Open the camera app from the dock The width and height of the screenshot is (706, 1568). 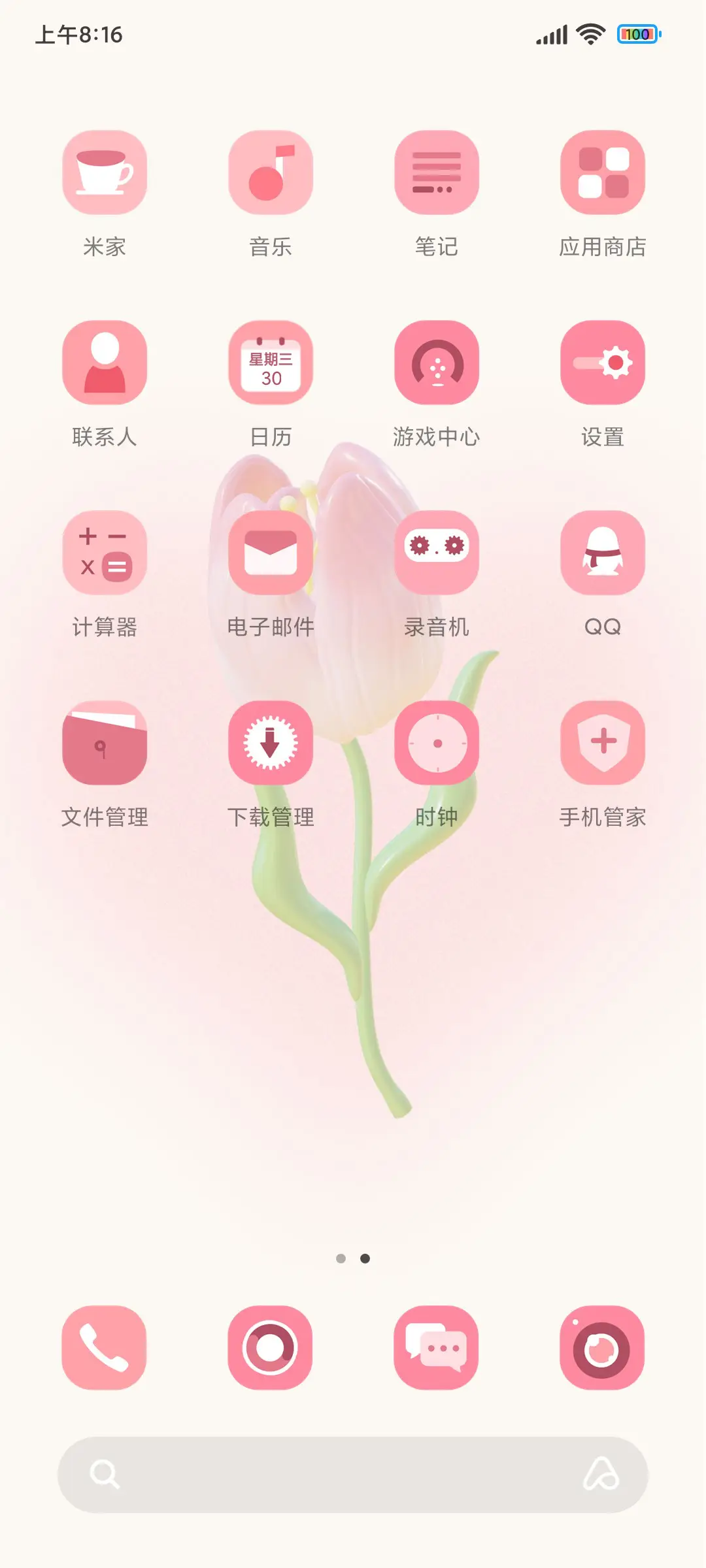603,1347
